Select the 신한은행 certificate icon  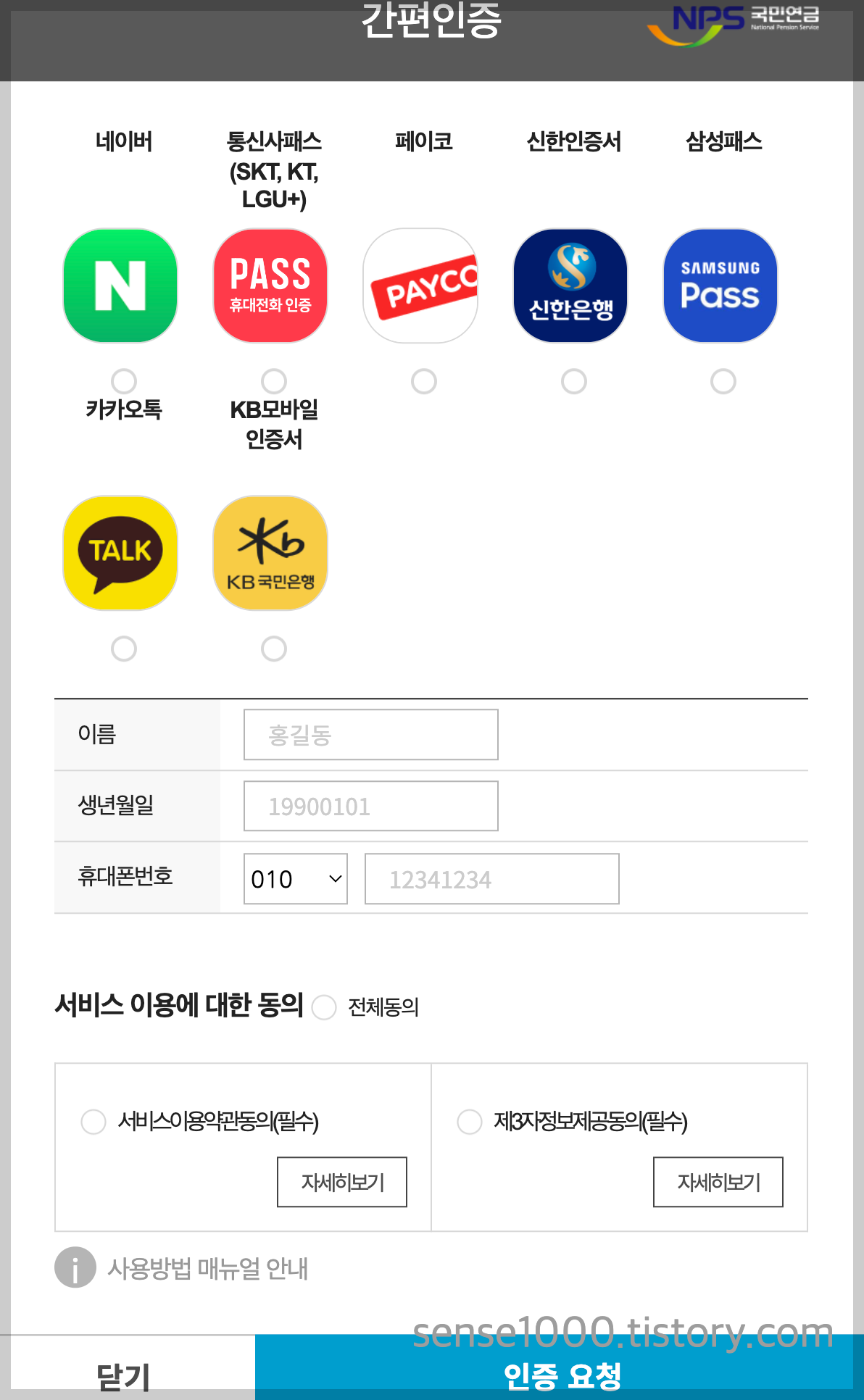pyautogui.click(x=570, y=285)
